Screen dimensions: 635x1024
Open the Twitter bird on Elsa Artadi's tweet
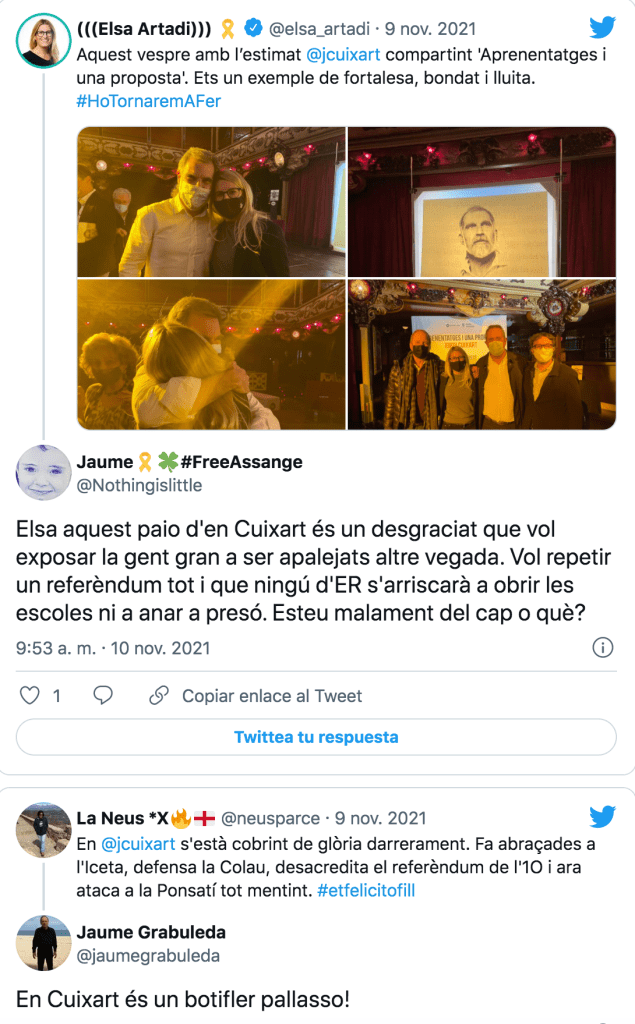point(602,27)
